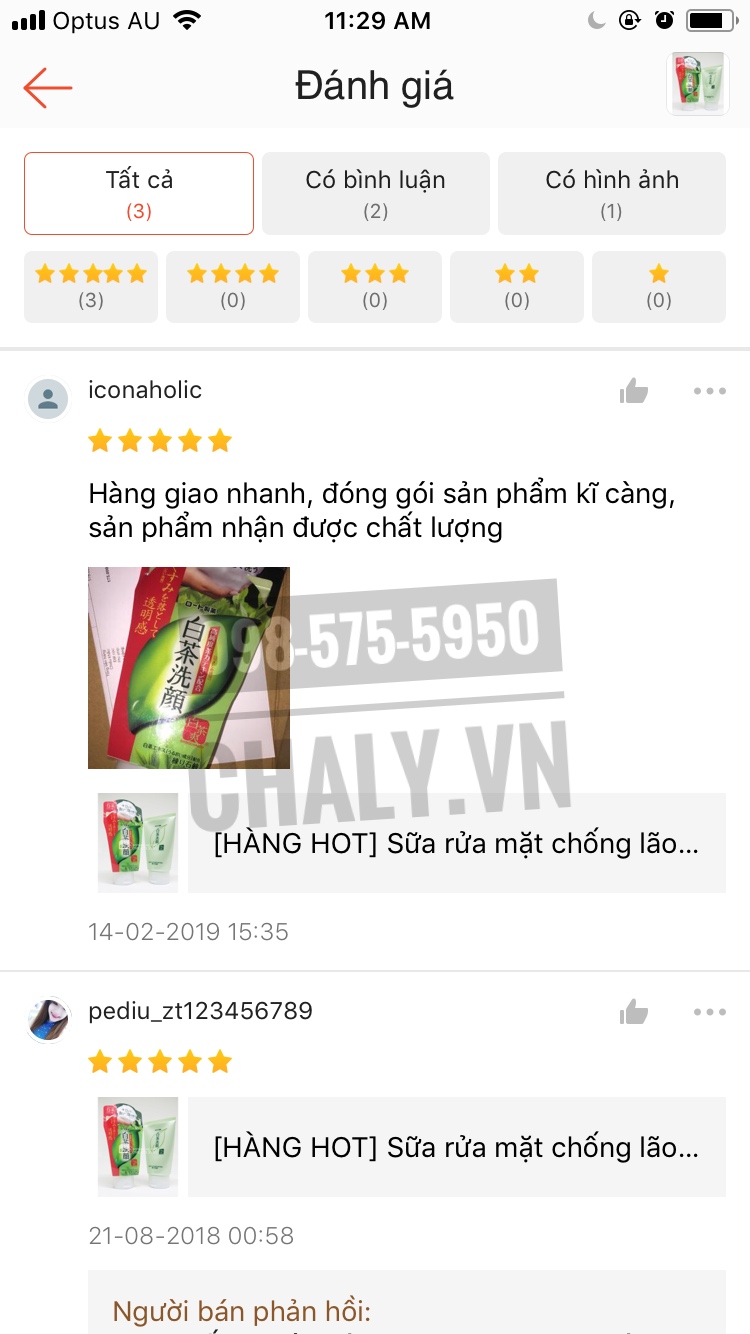Image resolution: width=750 pixels, height=1334 pixels.
Task: Filter by five-star ratings
Action: (91, 286)
